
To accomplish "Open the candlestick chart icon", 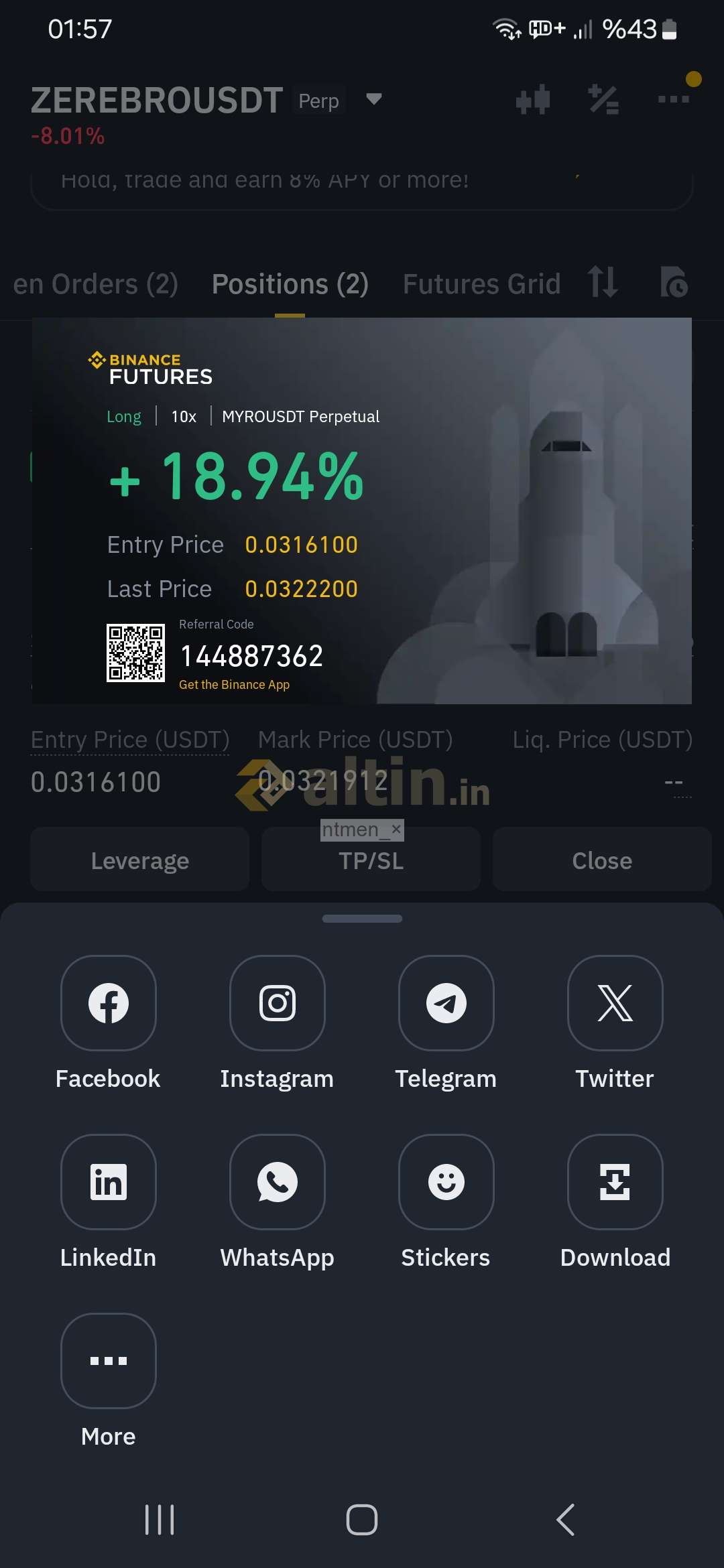I will (x=533, y=100).
